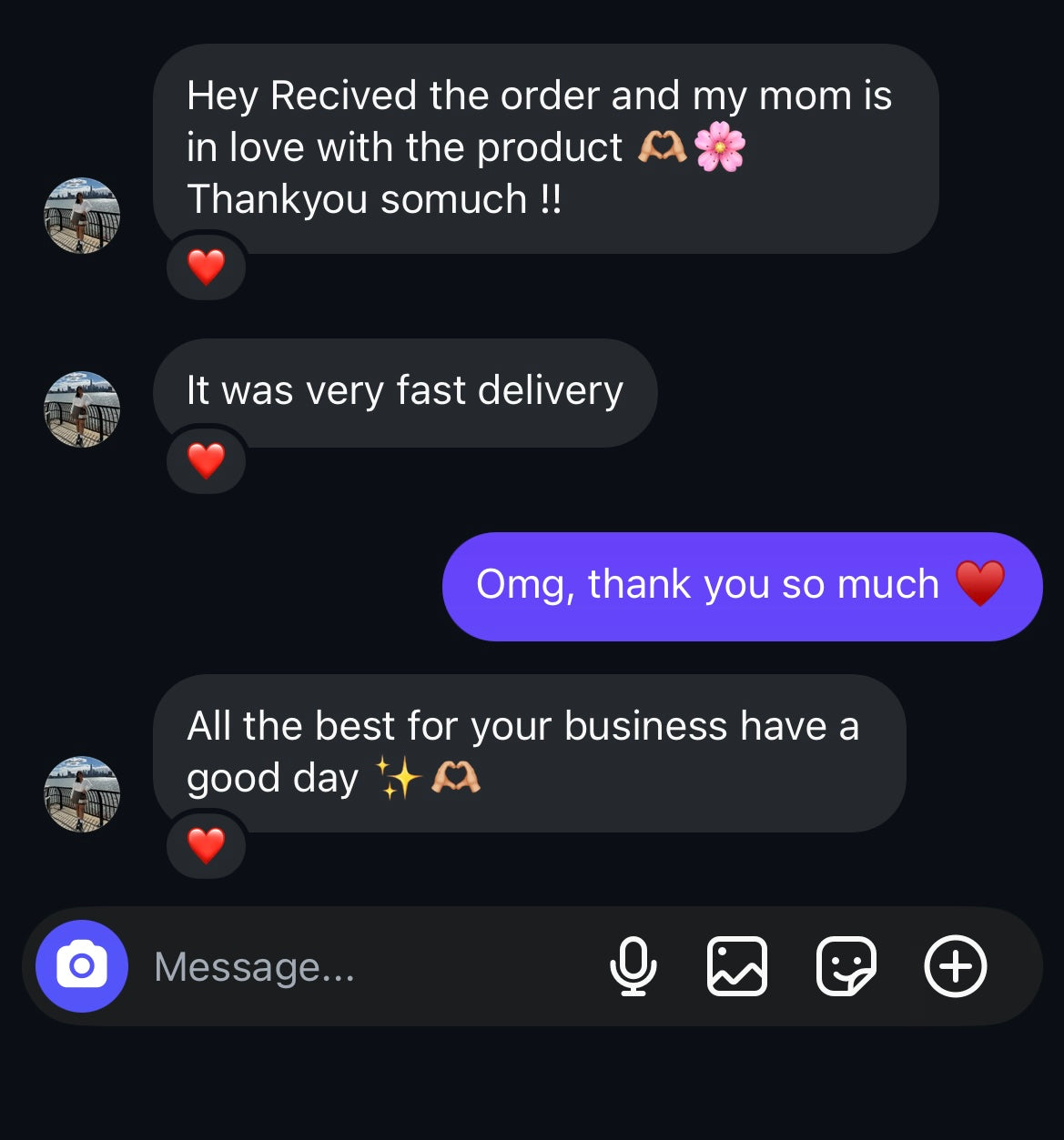Open more options with the plus icon
The height and width of the screenshot is (1140, 1064).
pyautogui.click(x=955, y=966)
